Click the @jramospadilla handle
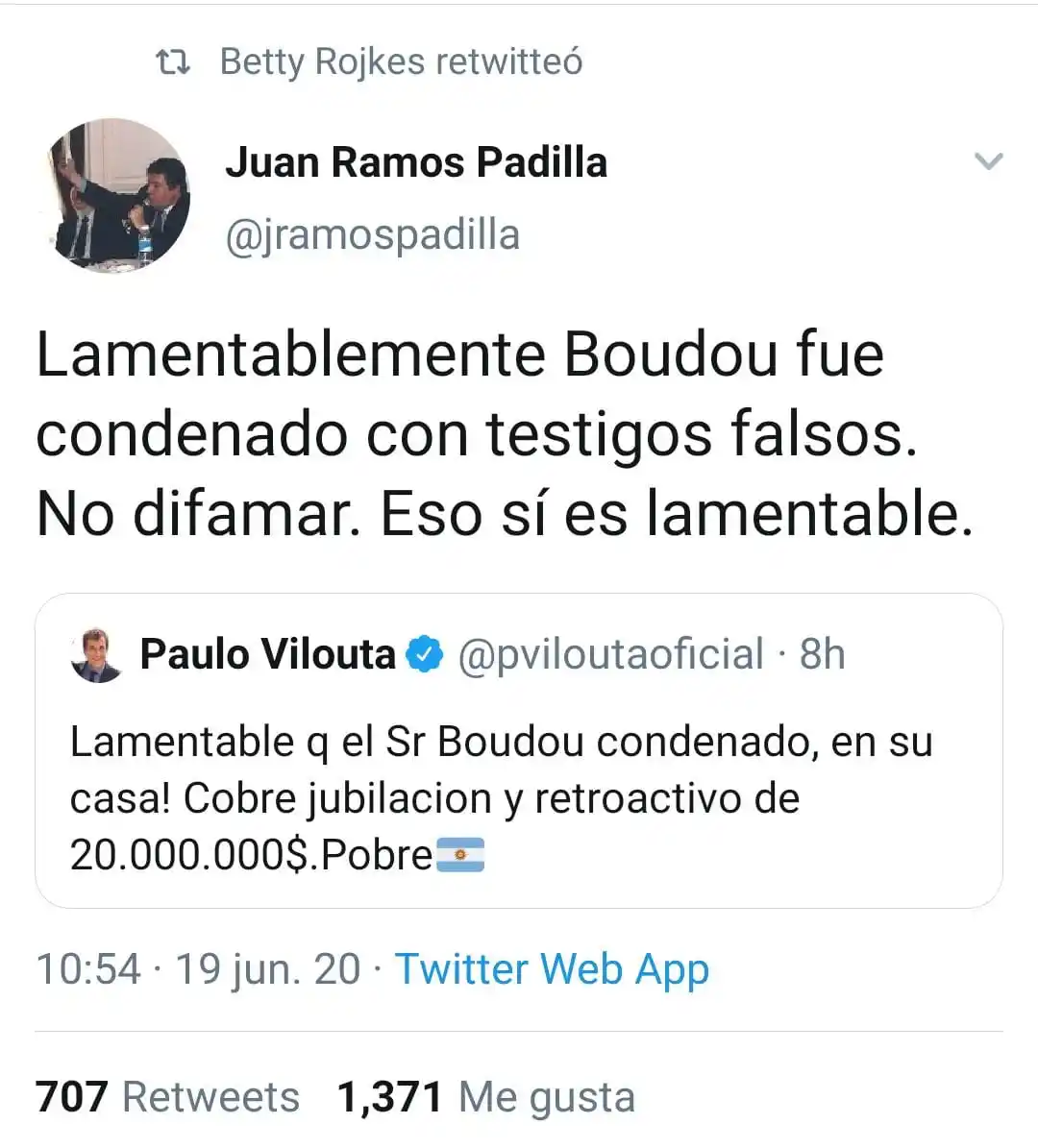 [373, 233]
